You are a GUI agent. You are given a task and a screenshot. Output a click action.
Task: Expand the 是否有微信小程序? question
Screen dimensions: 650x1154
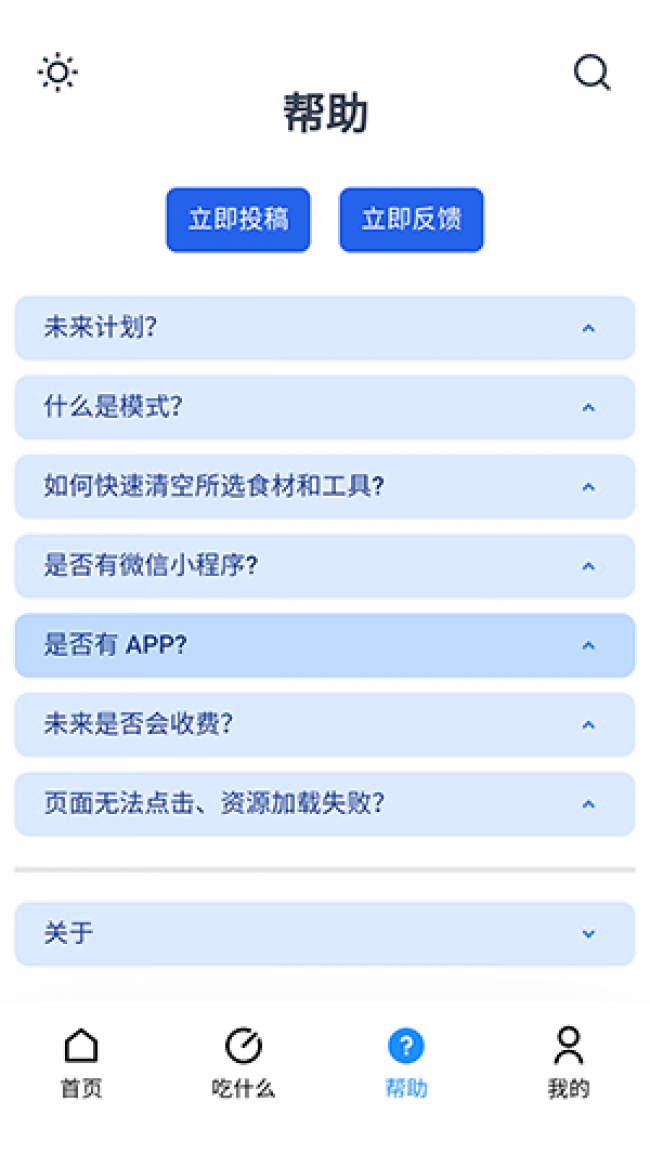coord(324,566)
